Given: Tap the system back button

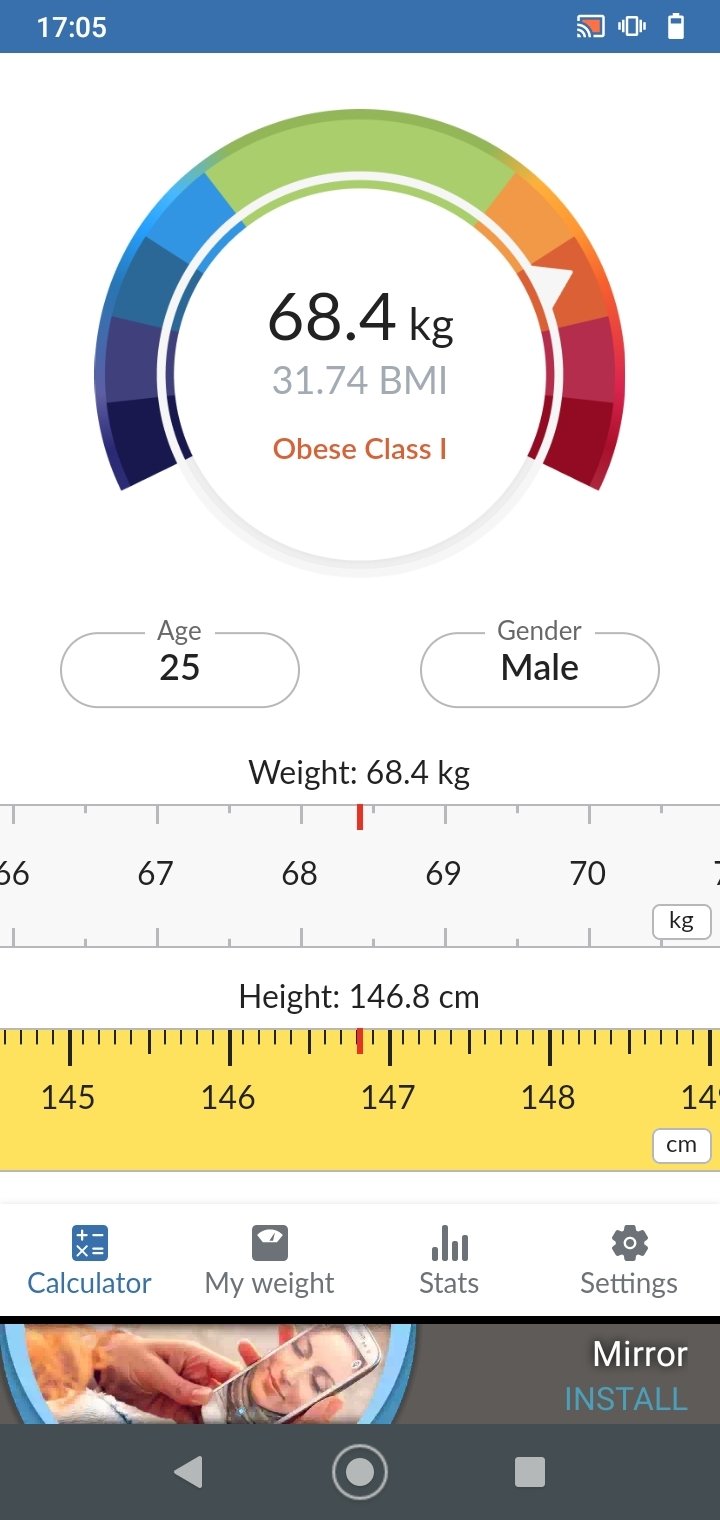Looking at the screenshot, I should point(188,1472).
